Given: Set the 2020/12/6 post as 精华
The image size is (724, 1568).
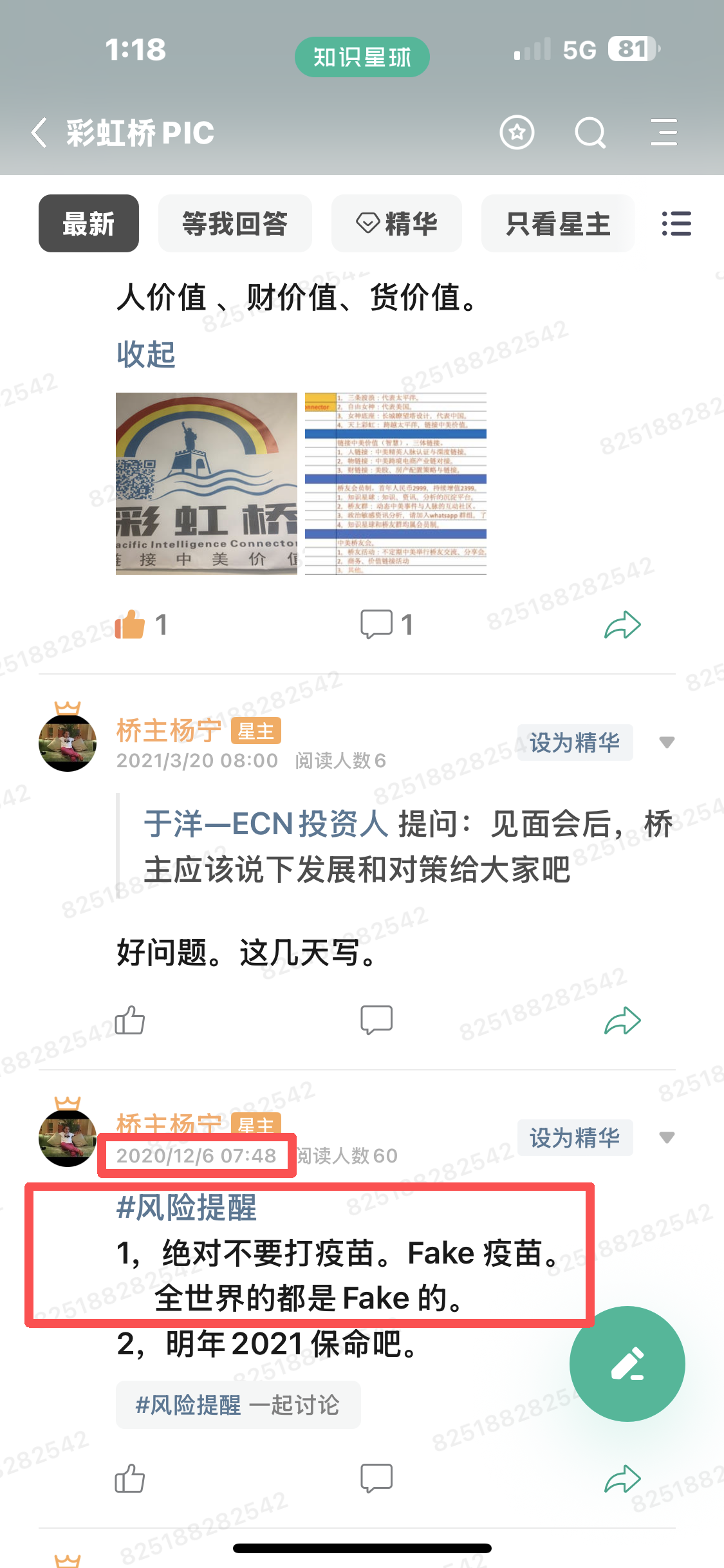Looking at the screenshot, I should [575, 1138].
